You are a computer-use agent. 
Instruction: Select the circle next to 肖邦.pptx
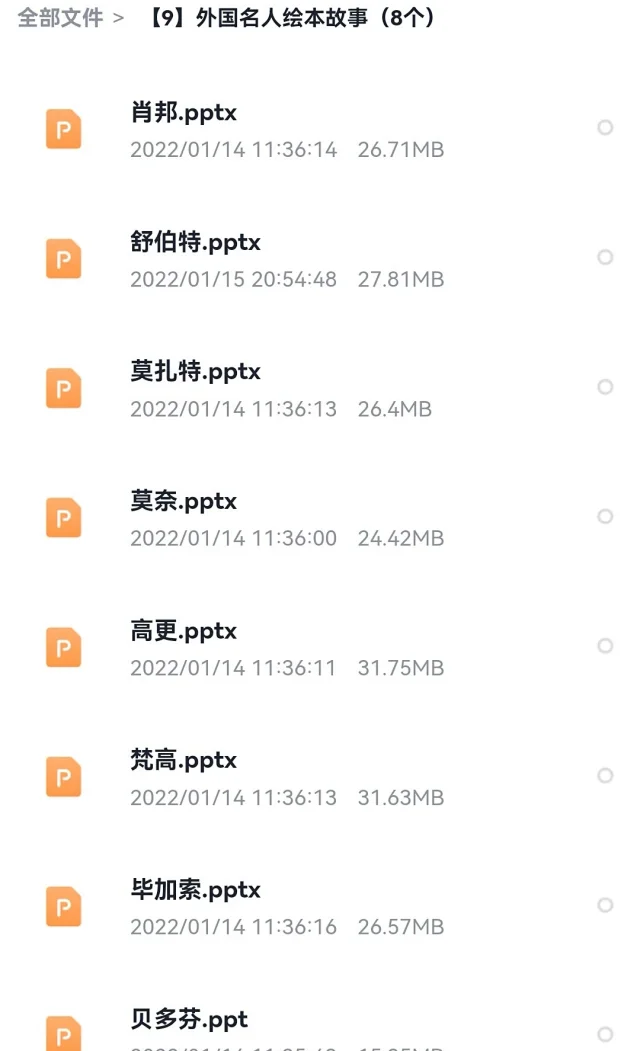pos(605,127)
